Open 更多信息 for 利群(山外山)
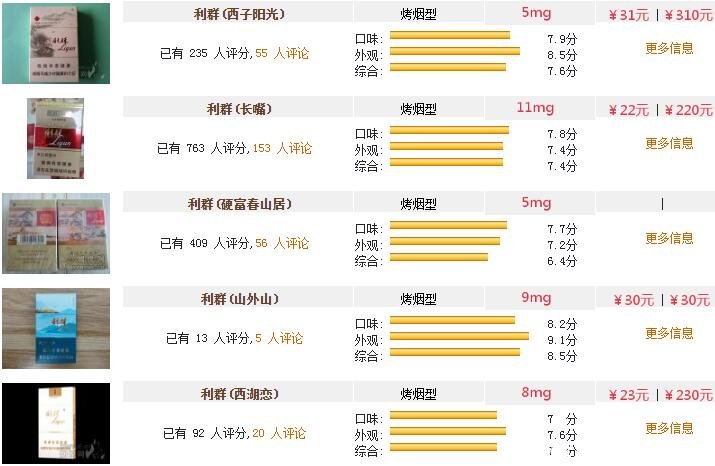This screenshot has width=715, height=466. [669, 333]
